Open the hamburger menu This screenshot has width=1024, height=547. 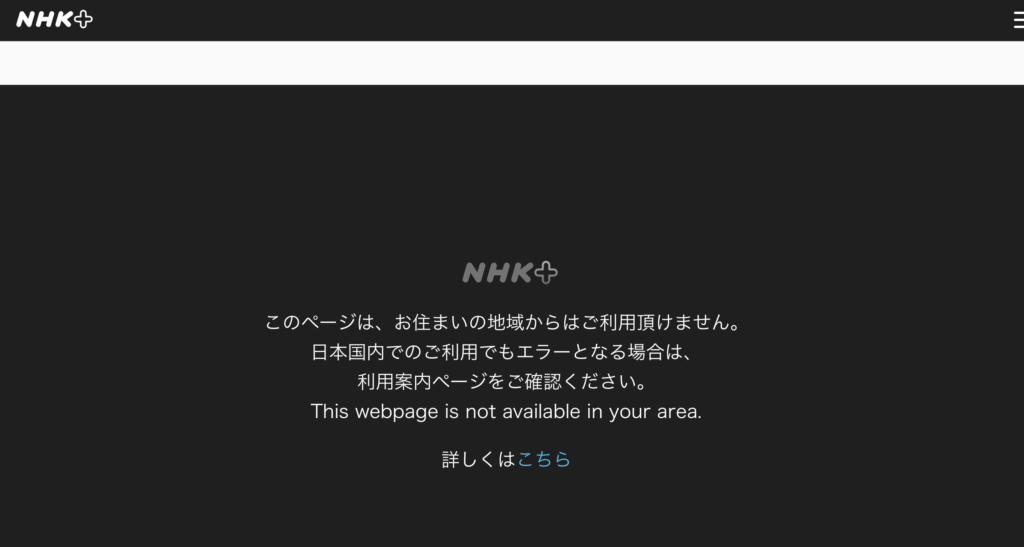pos(1017,20)
